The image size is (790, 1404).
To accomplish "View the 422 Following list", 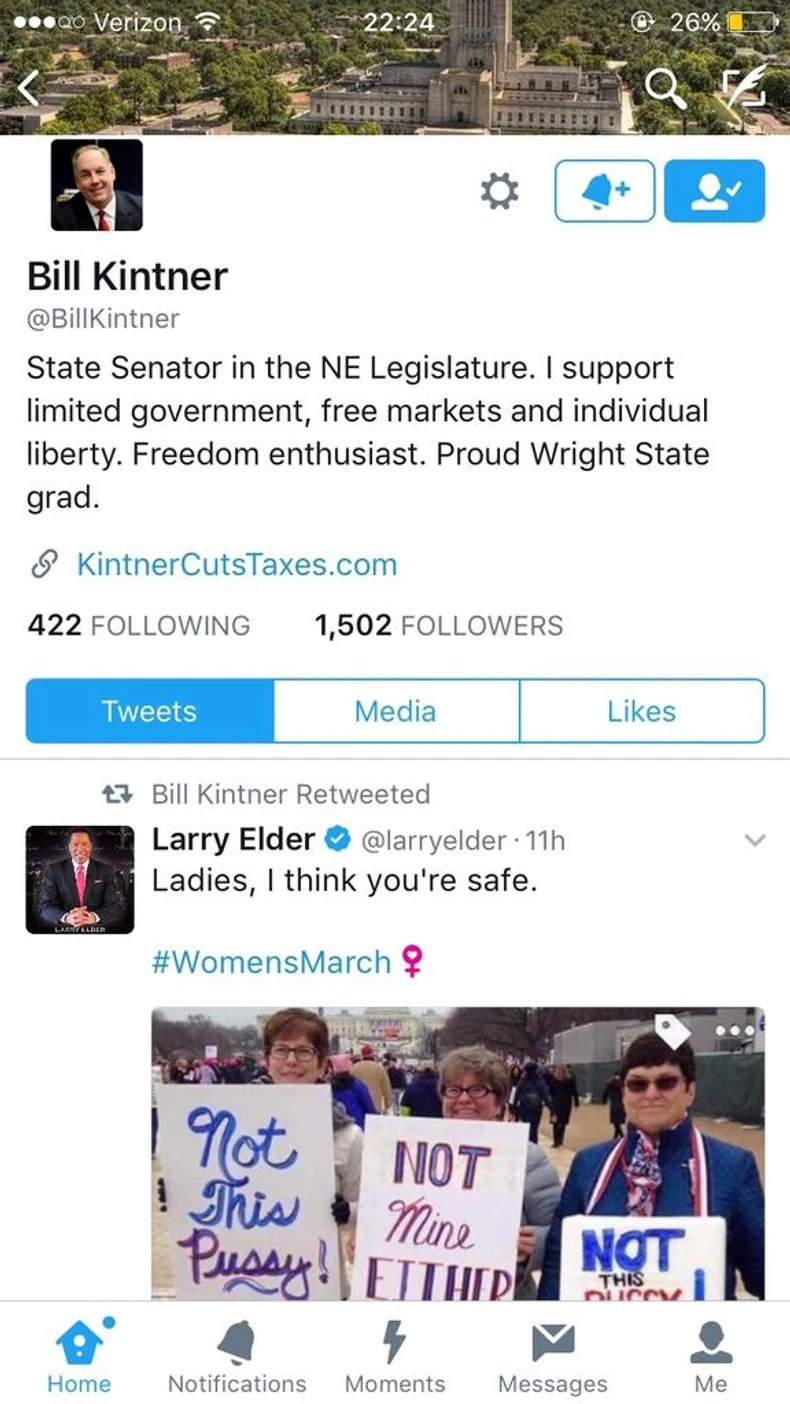I will 138,625.
